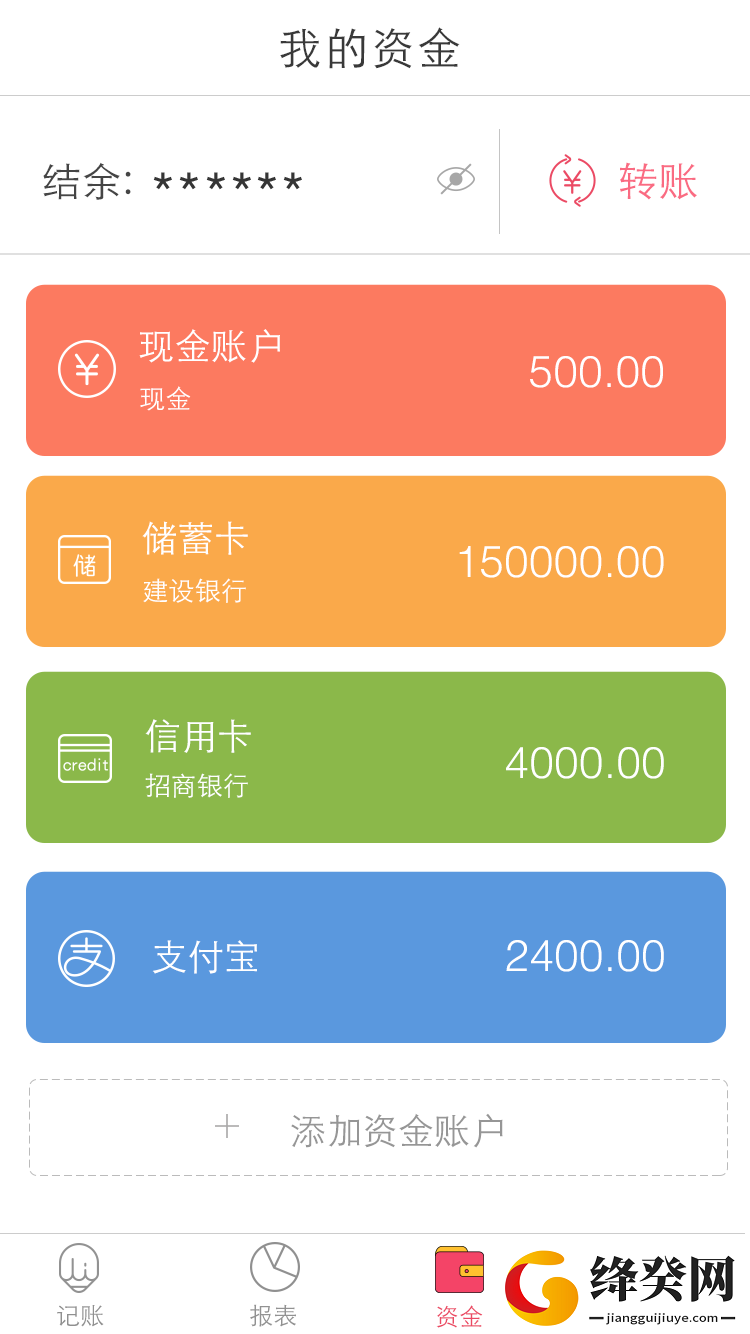Tap 添加资金账户 to add an account
This screenshot has width=750, height=1334.
(378, 1127)
